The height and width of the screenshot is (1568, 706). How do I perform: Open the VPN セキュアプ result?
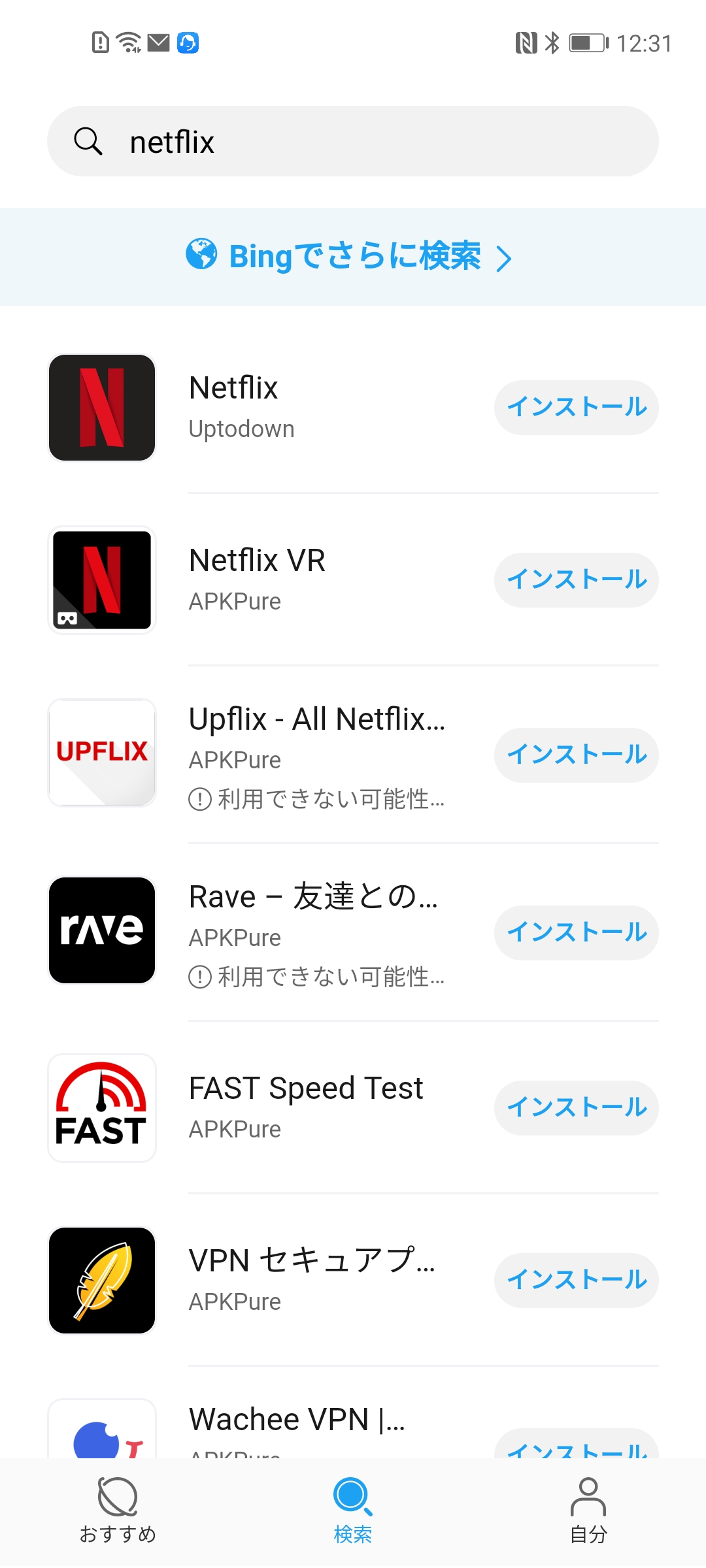275,1281
